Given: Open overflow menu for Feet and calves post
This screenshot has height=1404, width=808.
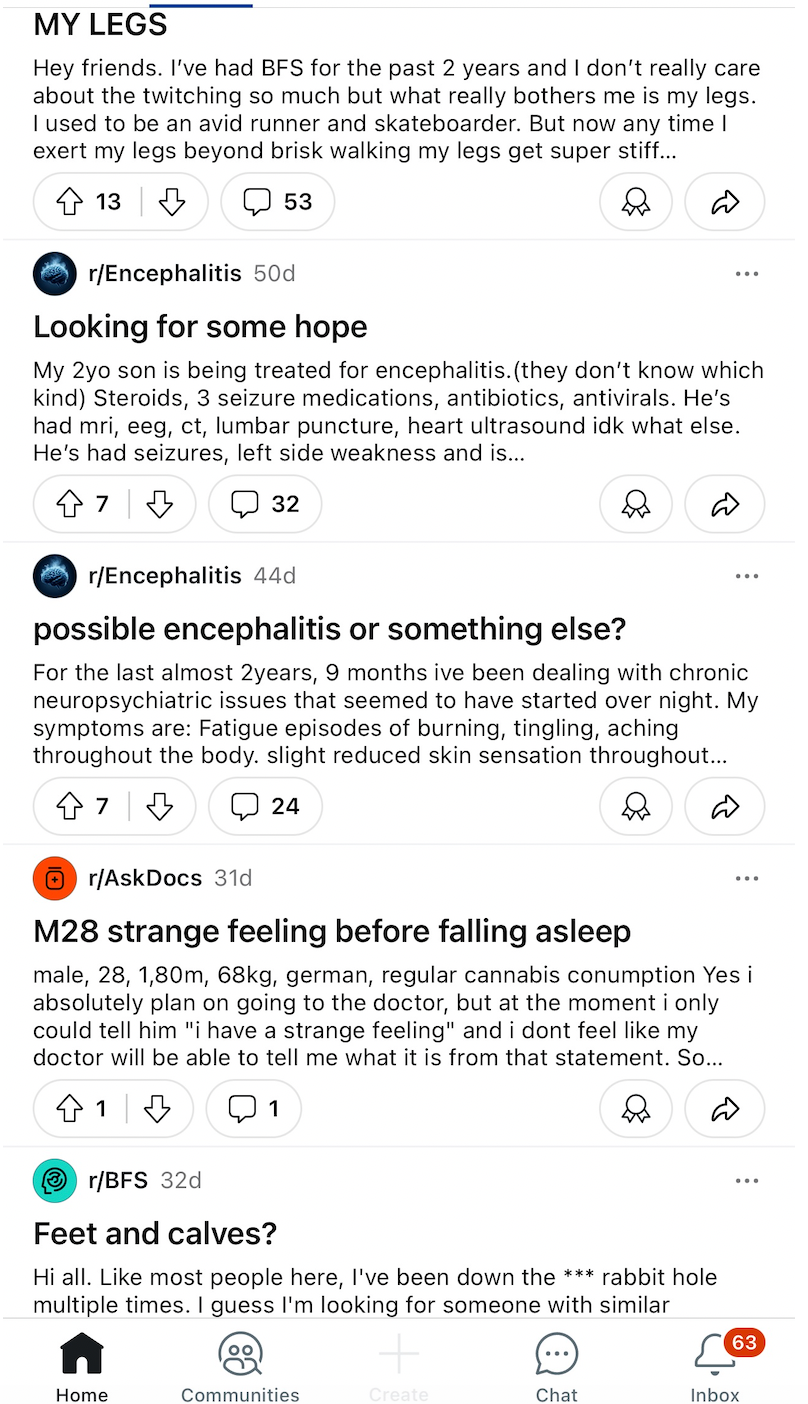Looking at the screenshot, I should (747, 1180).
